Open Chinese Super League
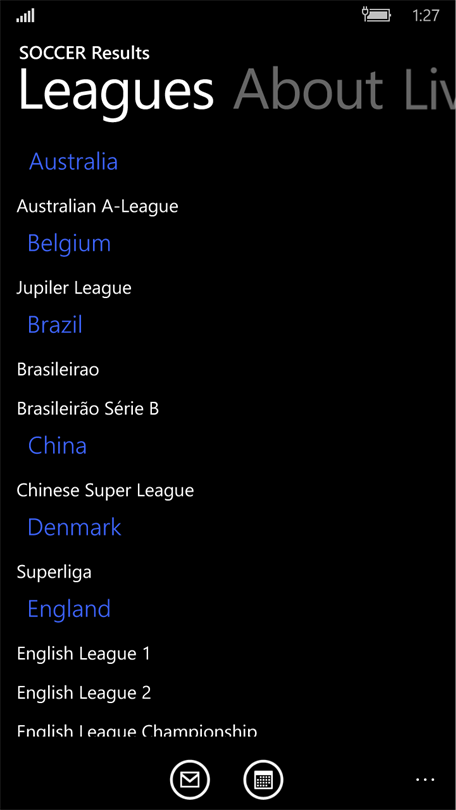 (105, 490)
